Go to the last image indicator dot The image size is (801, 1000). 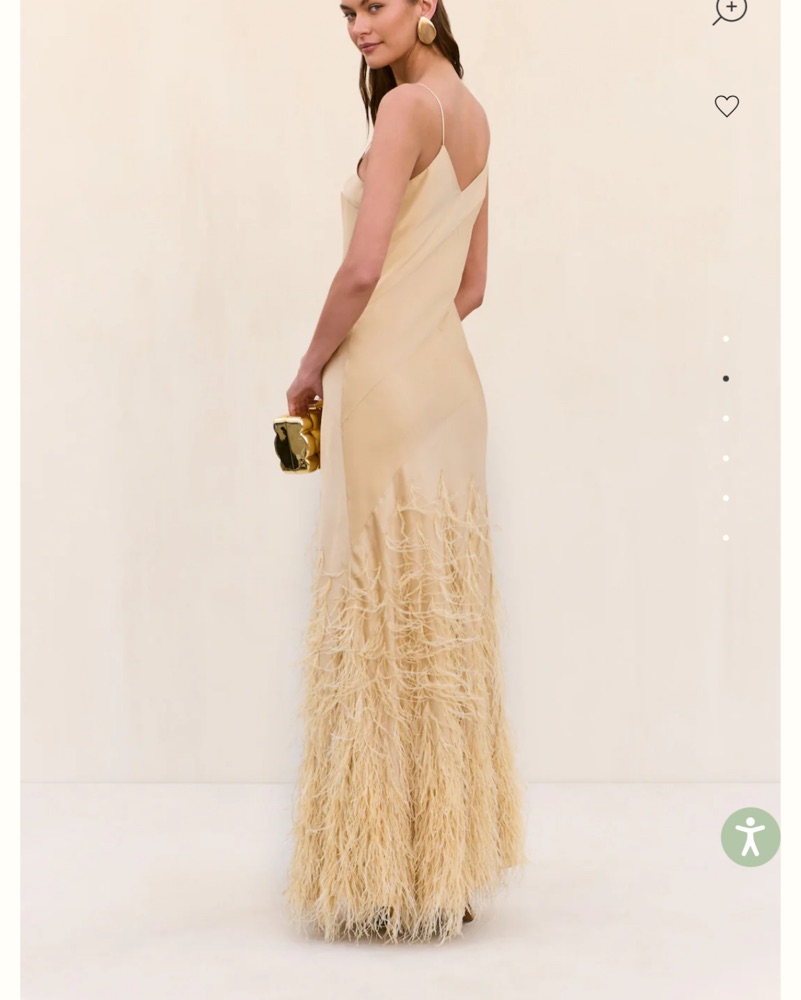tap(726, 538)
